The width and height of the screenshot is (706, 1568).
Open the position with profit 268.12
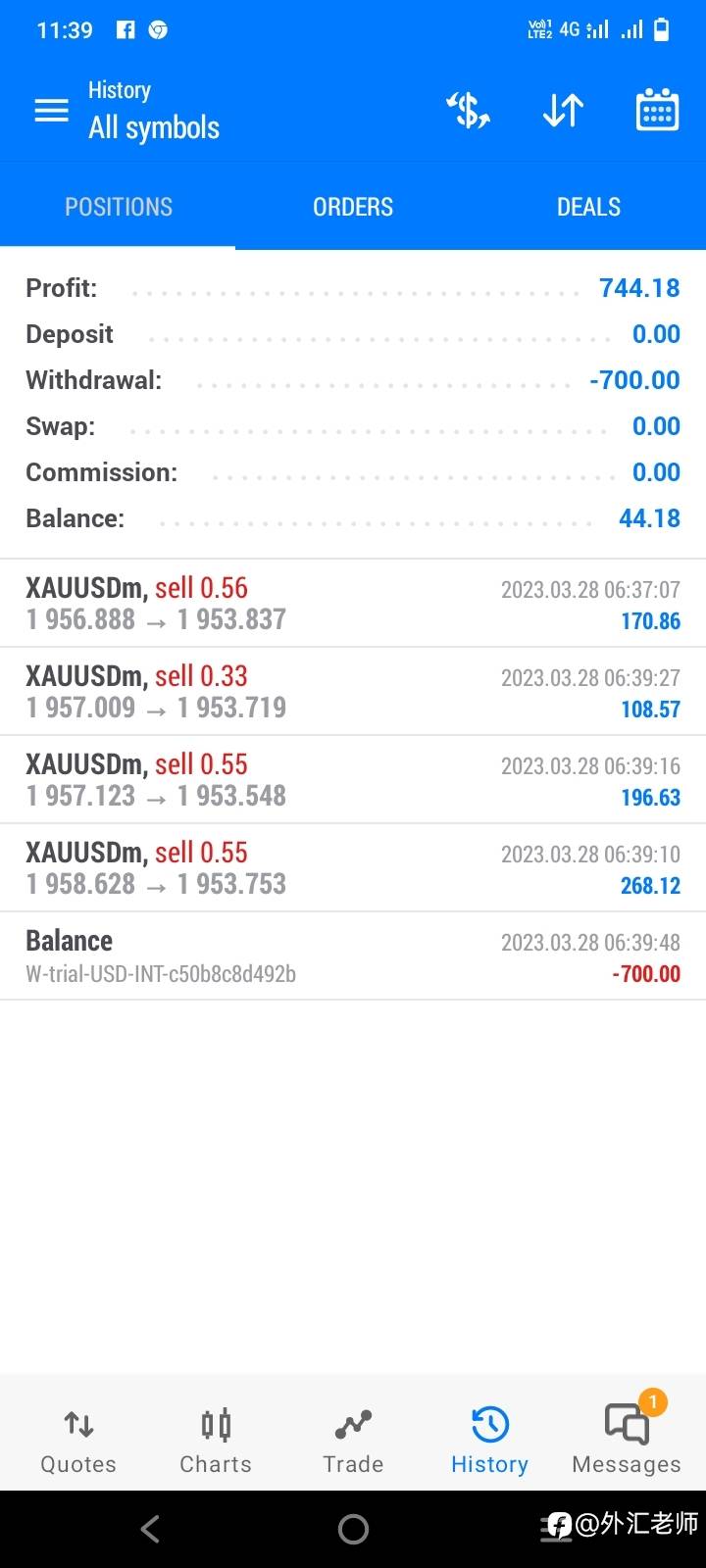click(x=353, y=868)
